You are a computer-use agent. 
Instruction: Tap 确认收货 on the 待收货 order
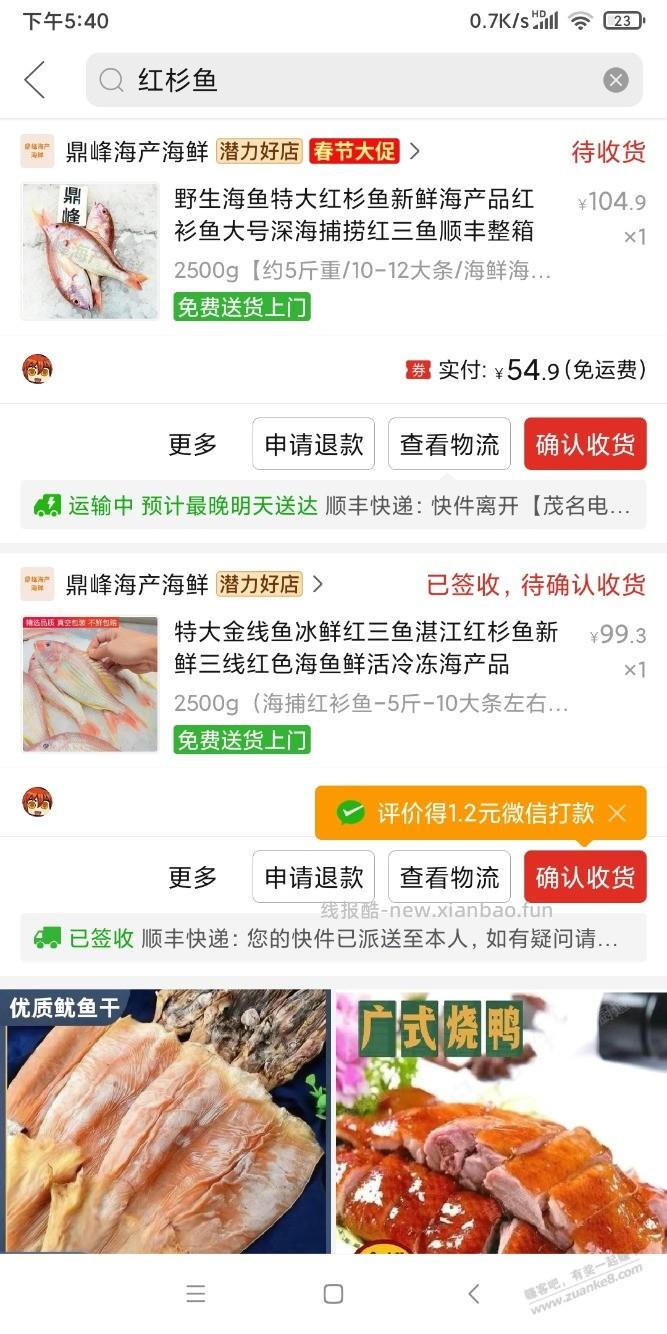(585, 444)
